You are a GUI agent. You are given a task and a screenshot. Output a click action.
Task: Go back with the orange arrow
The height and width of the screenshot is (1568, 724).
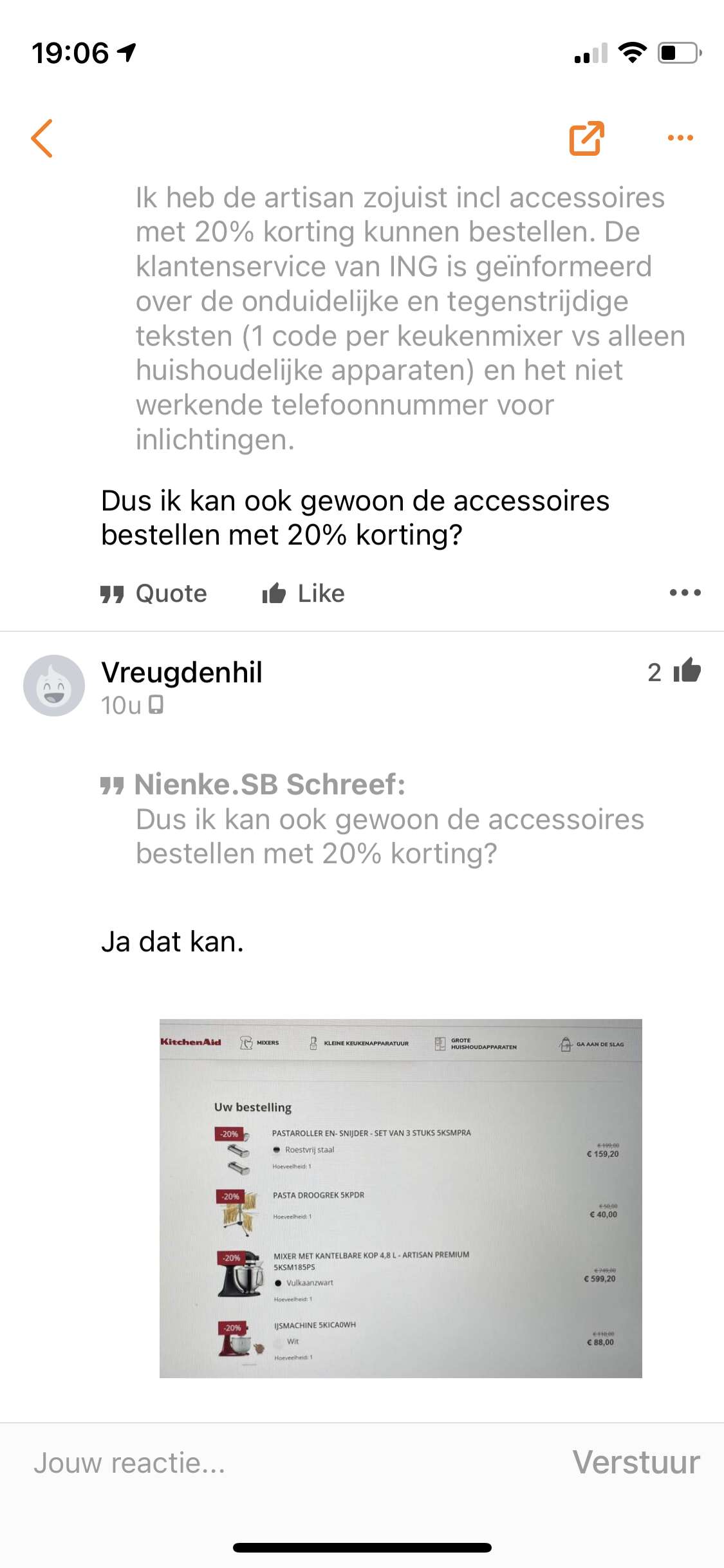pyautogui.click(x=42, y=138)
